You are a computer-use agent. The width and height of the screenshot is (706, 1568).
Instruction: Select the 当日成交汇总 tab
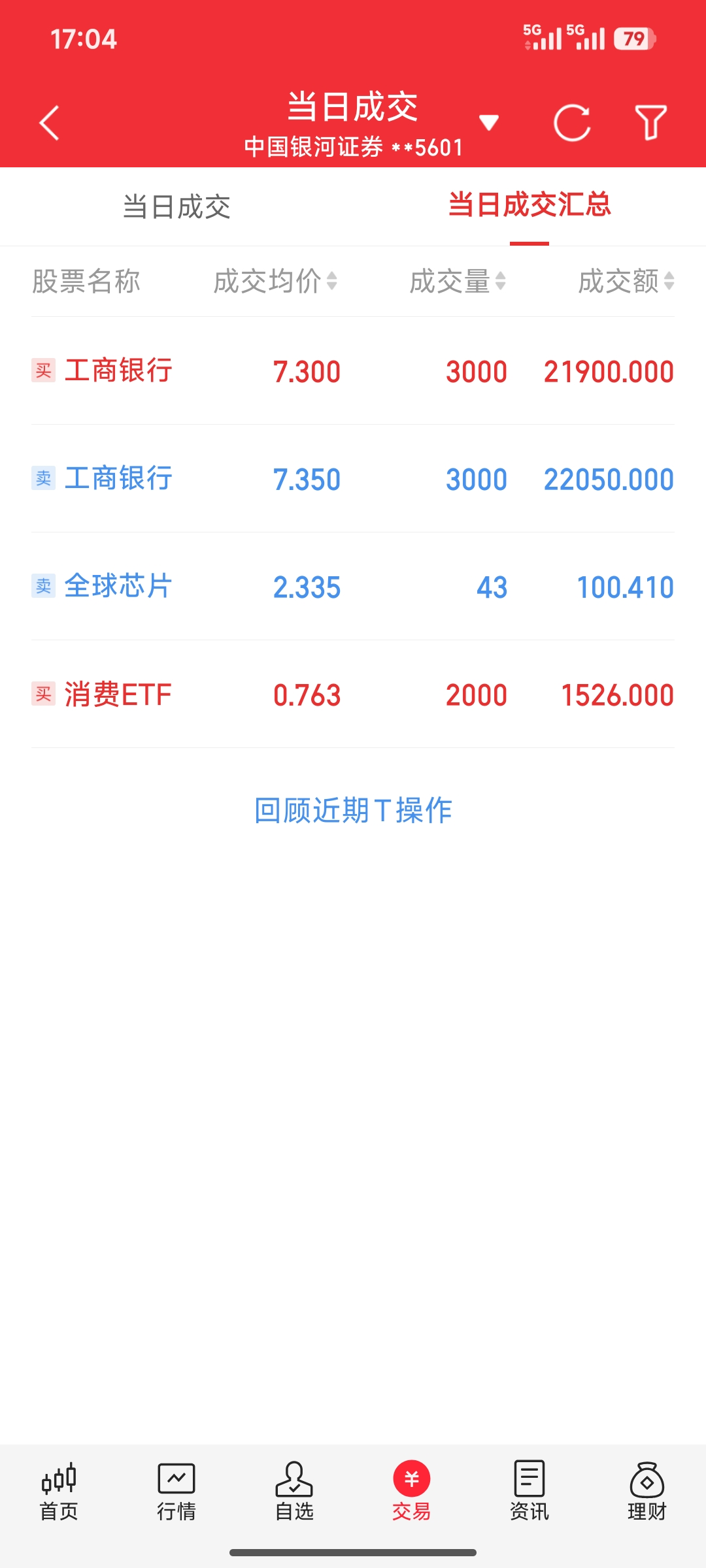coord(529,206)
